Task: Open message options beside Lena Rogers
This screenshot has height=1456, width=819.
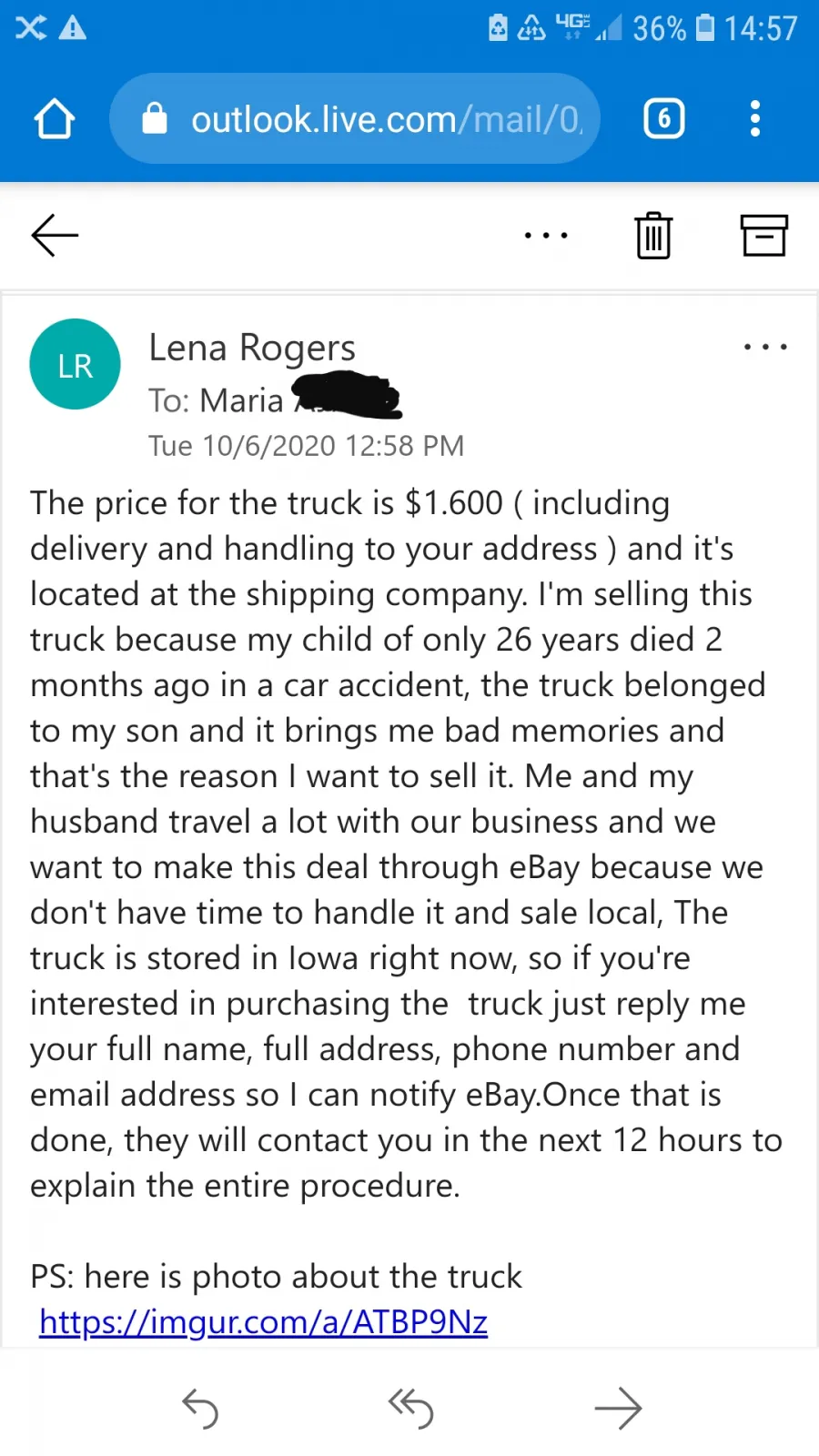Action: tap(765, 347)
